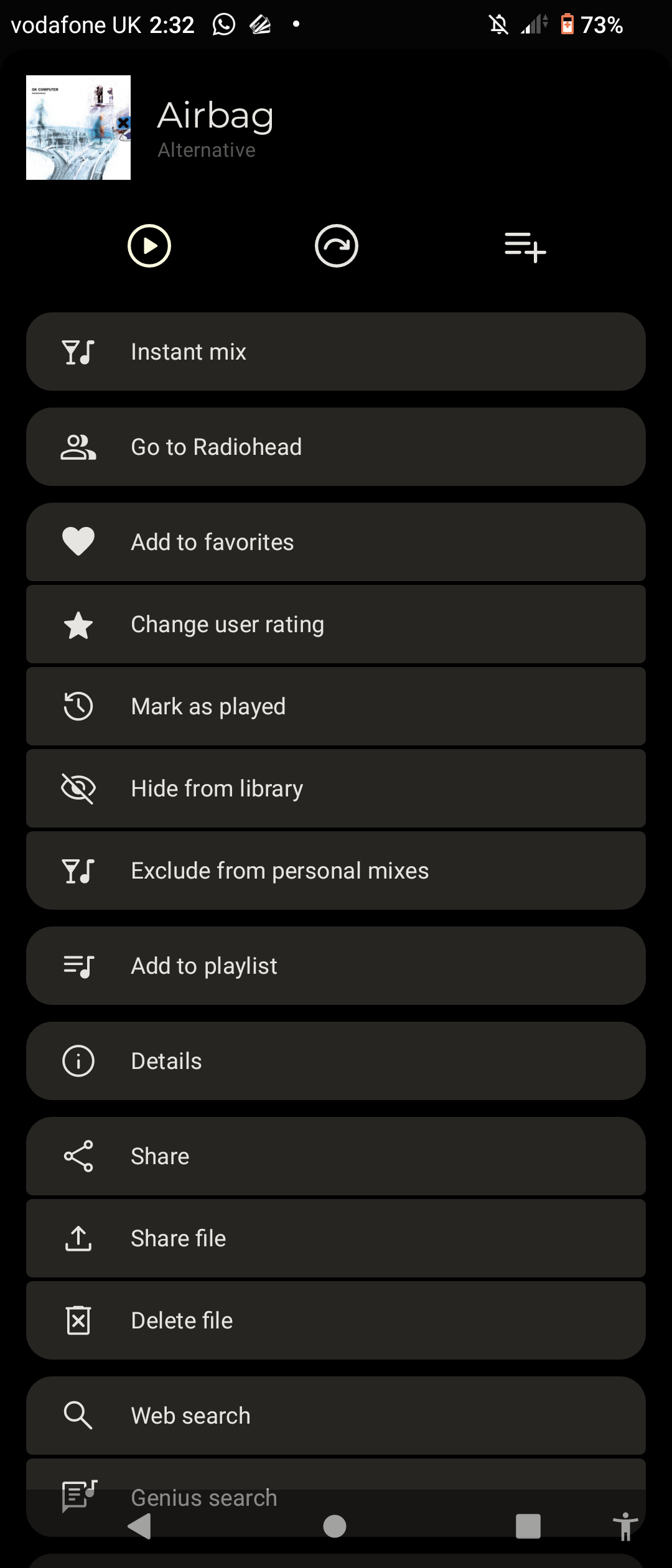
Task: Tap the play next icon
Action: (337, 246)
